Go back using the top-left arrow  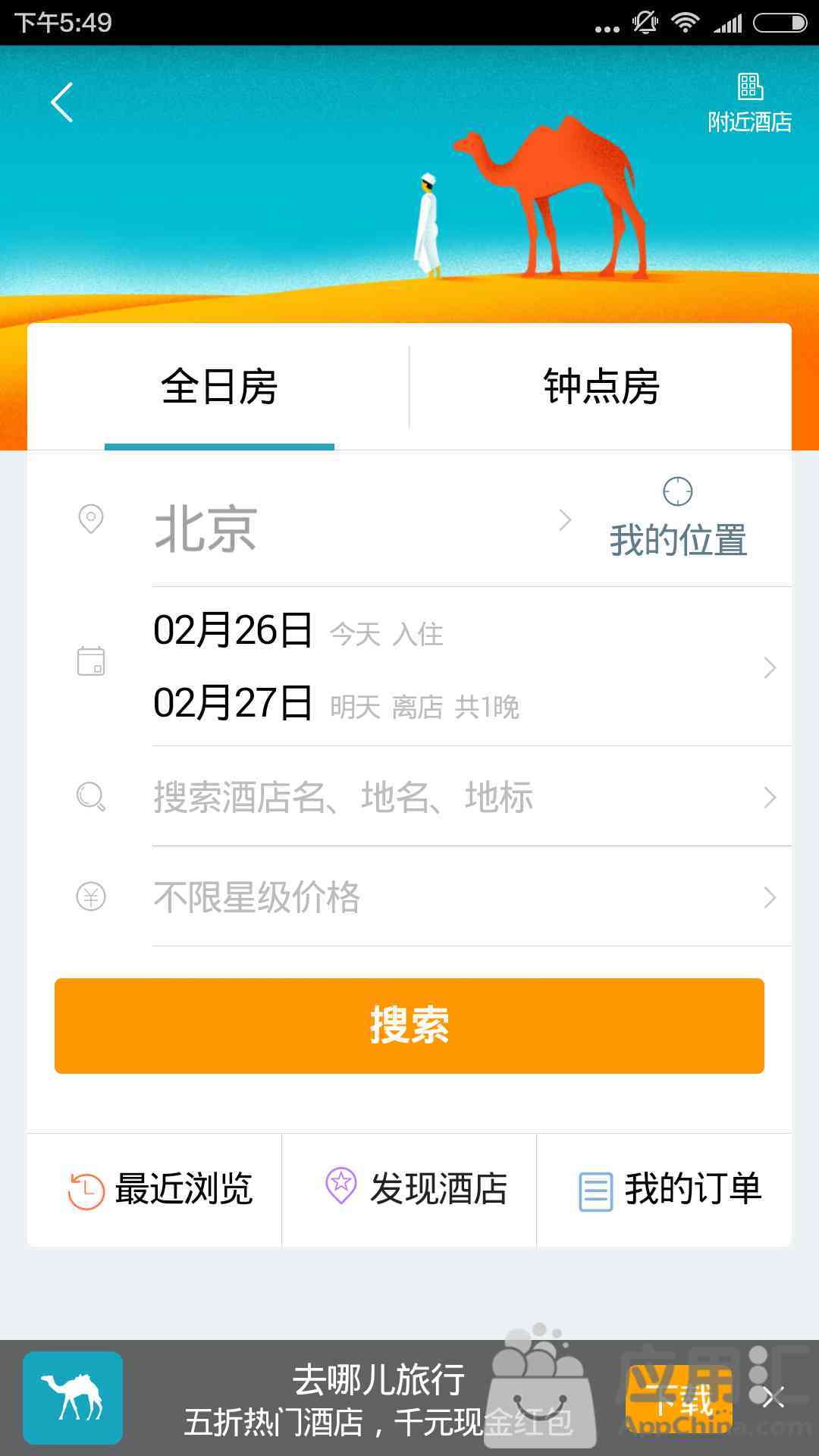(62, 102)
